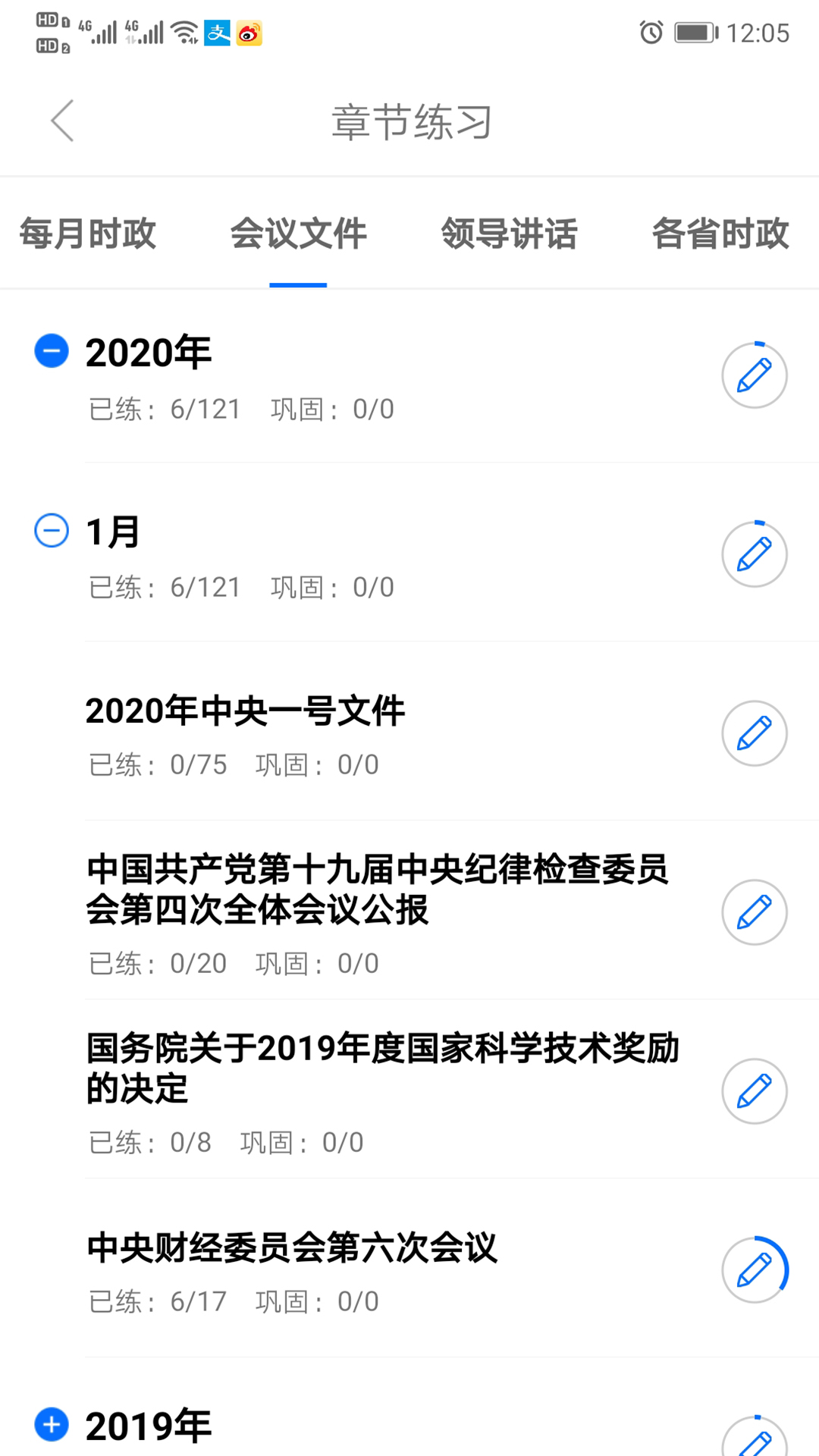Click the pencil icon beside 2020年
The height and width of the screenshot is (1456, 819).
(x=755, y=375)
